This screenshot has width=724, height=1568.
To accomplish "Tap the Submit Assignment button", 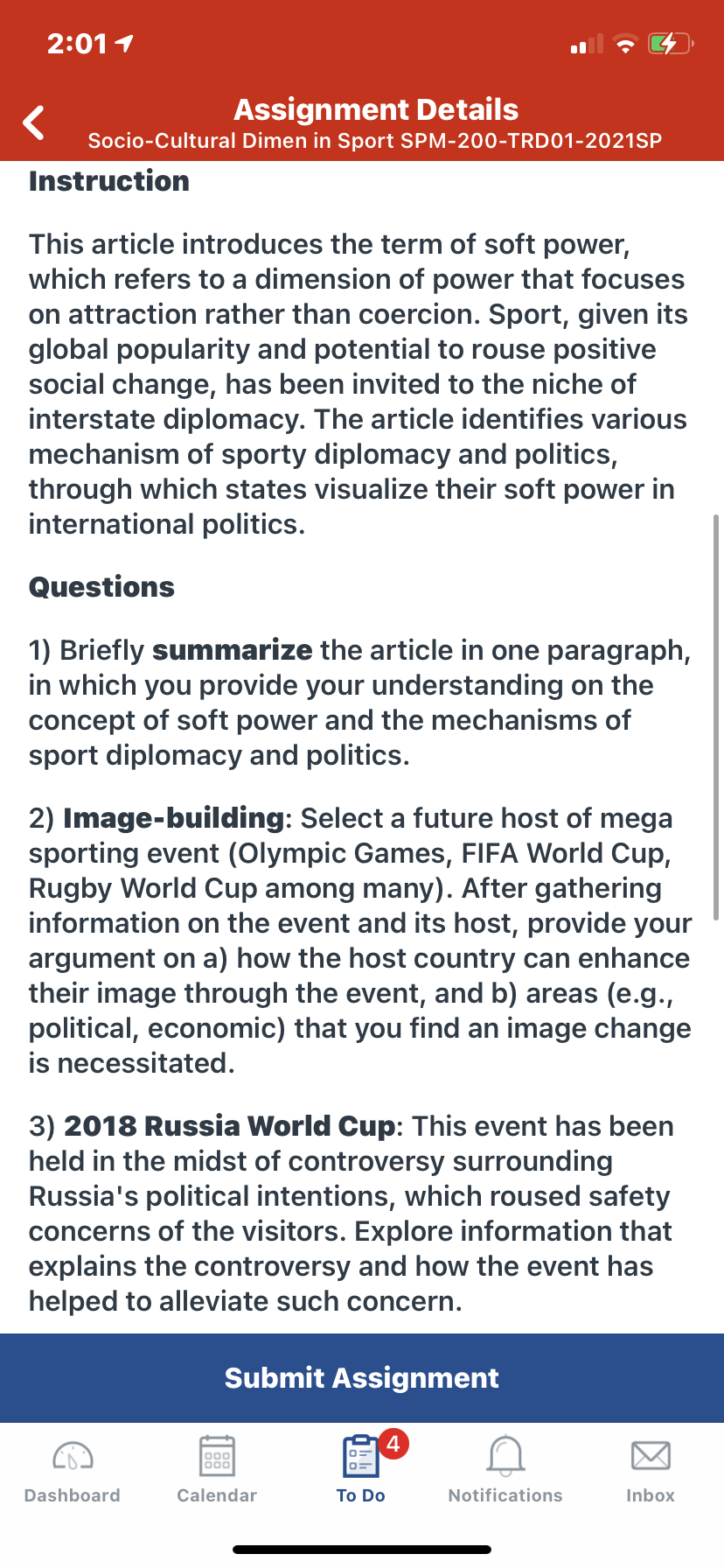I will point(362,1377).
